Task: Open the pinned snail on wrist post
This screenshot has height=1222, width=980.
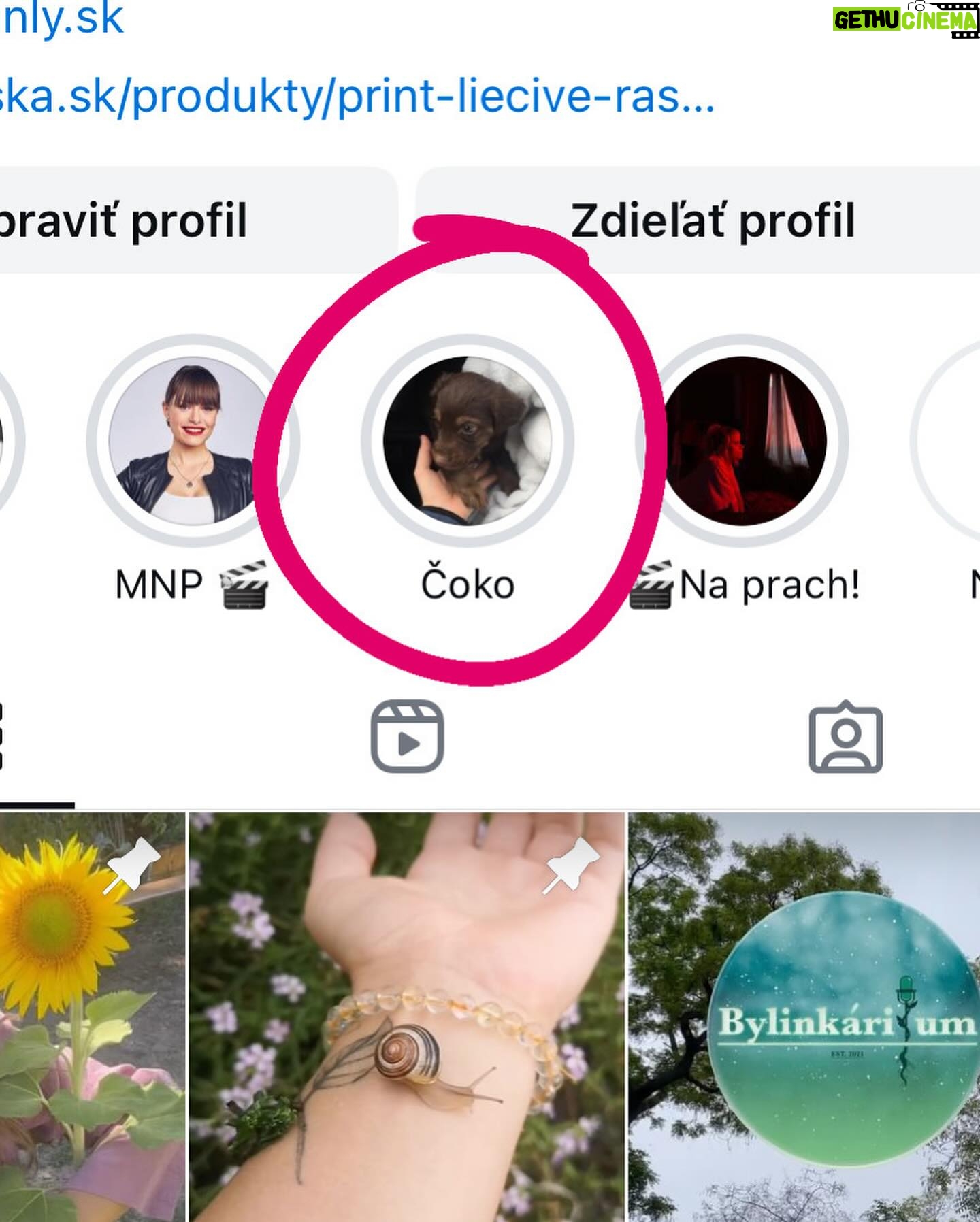Action: 406,1014
